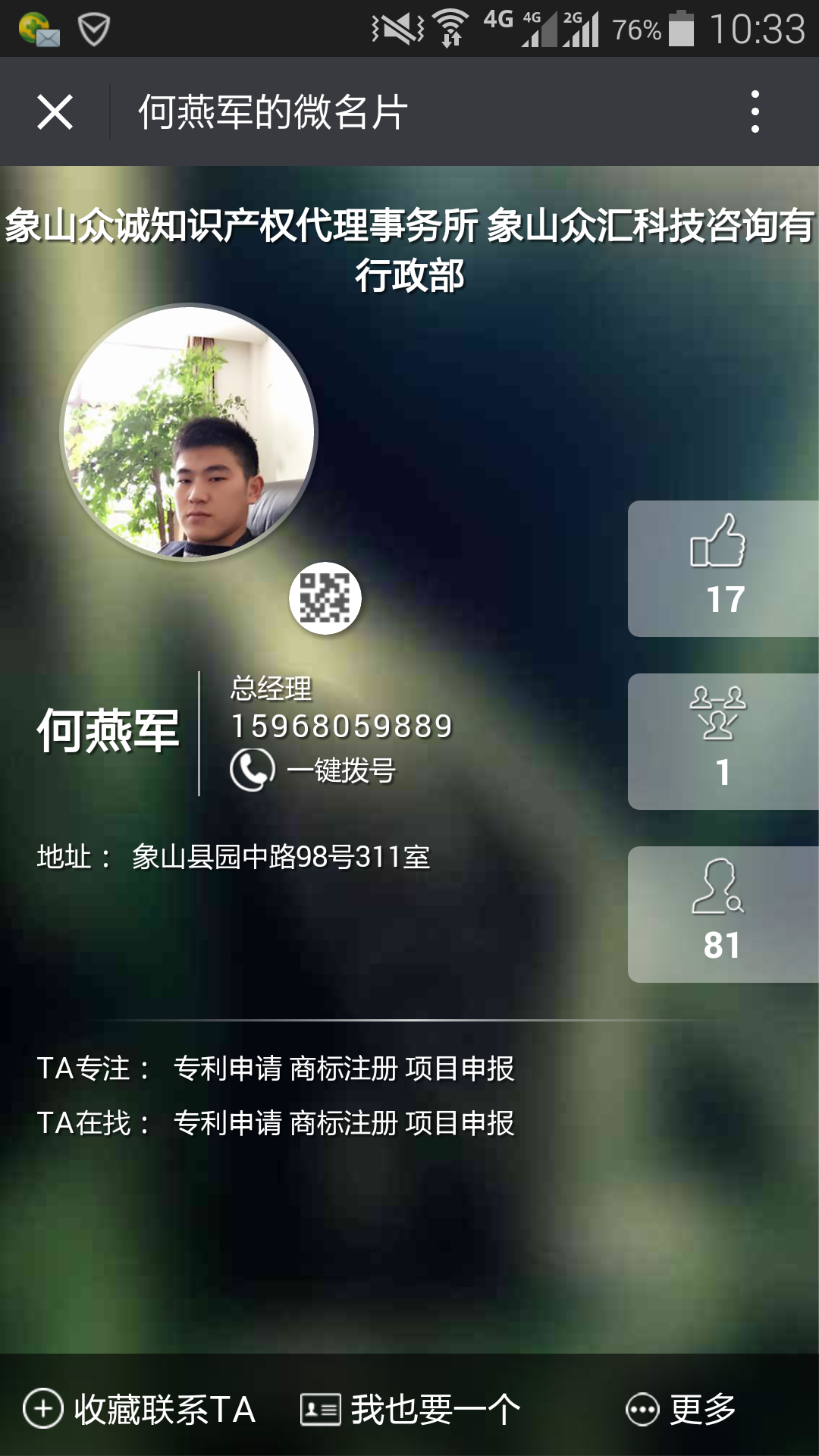Open the mutual connections tile showing 1

click(723, 742)
